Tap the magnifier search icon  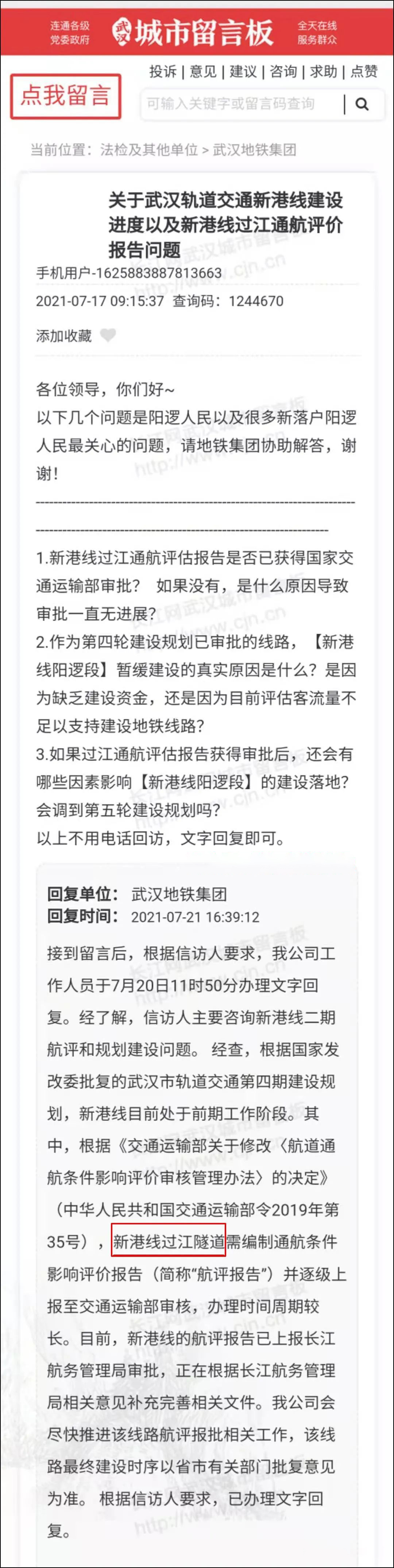(x=362, y=104)
